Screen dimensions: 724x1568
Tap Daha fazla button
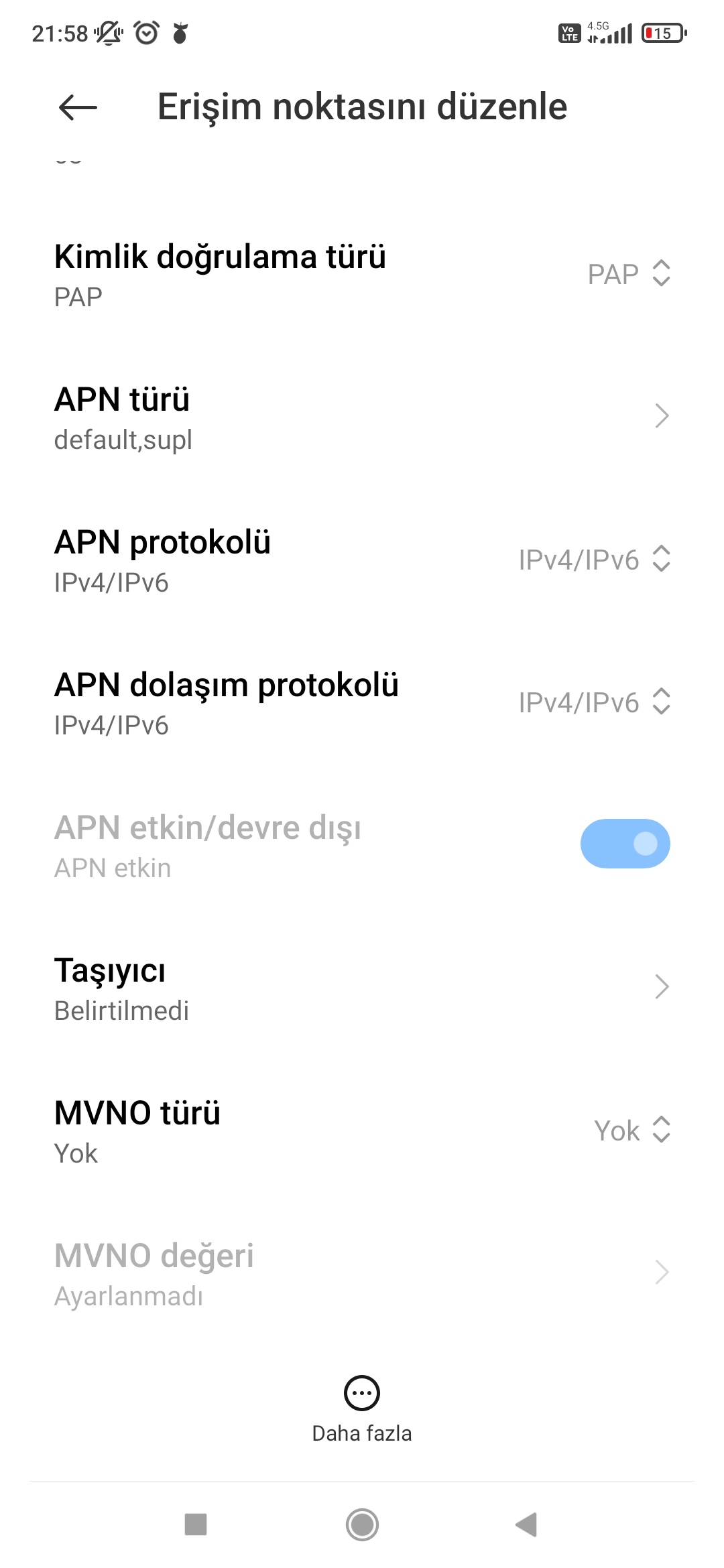coord(362,1407)
